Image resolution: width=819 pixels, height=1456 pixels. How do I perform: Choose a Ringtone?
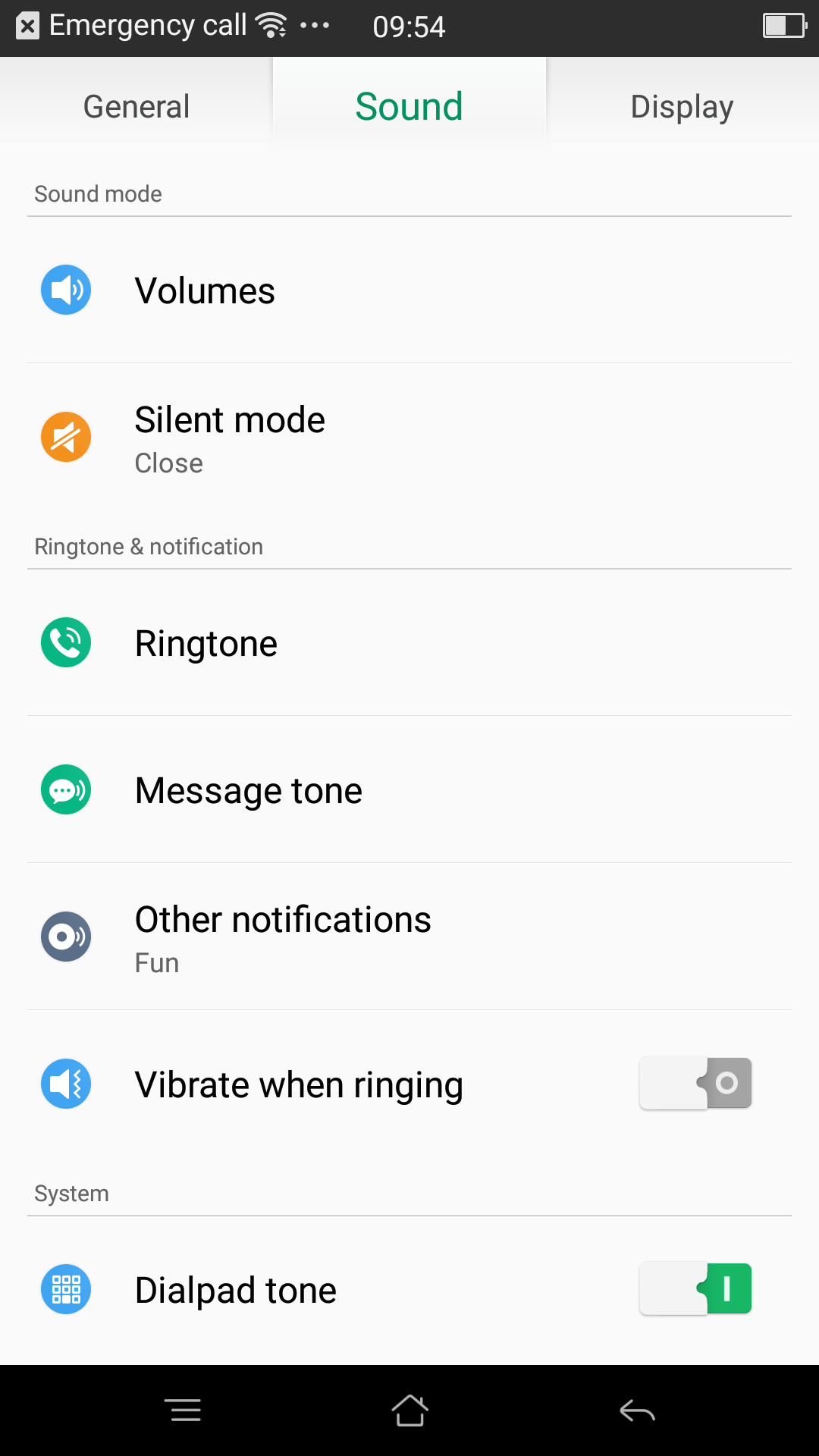coord(409,643)
